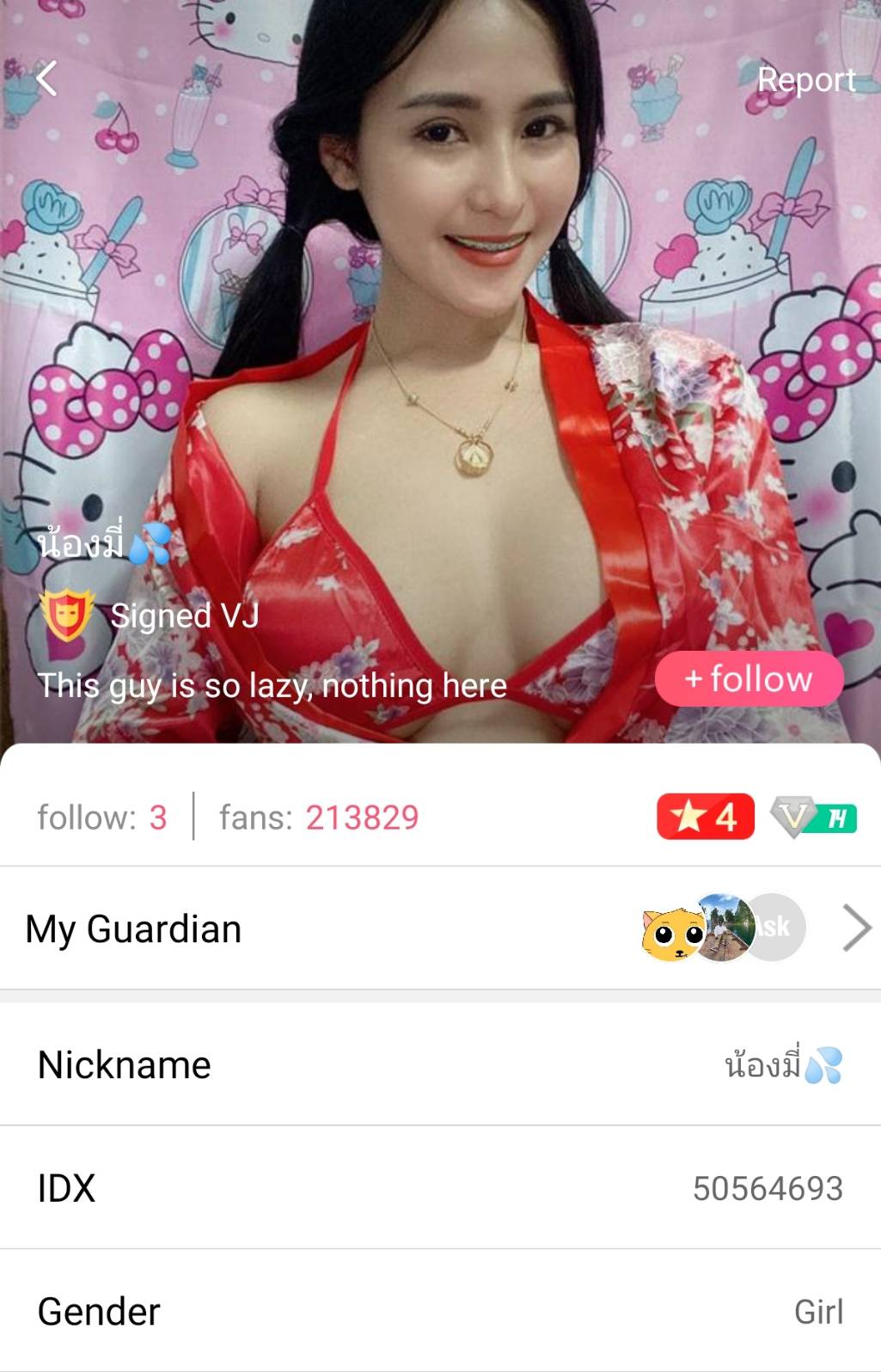Viewport: 881px width, 1372px height.
Task: Follow this streamer
Action: [749, 679]
